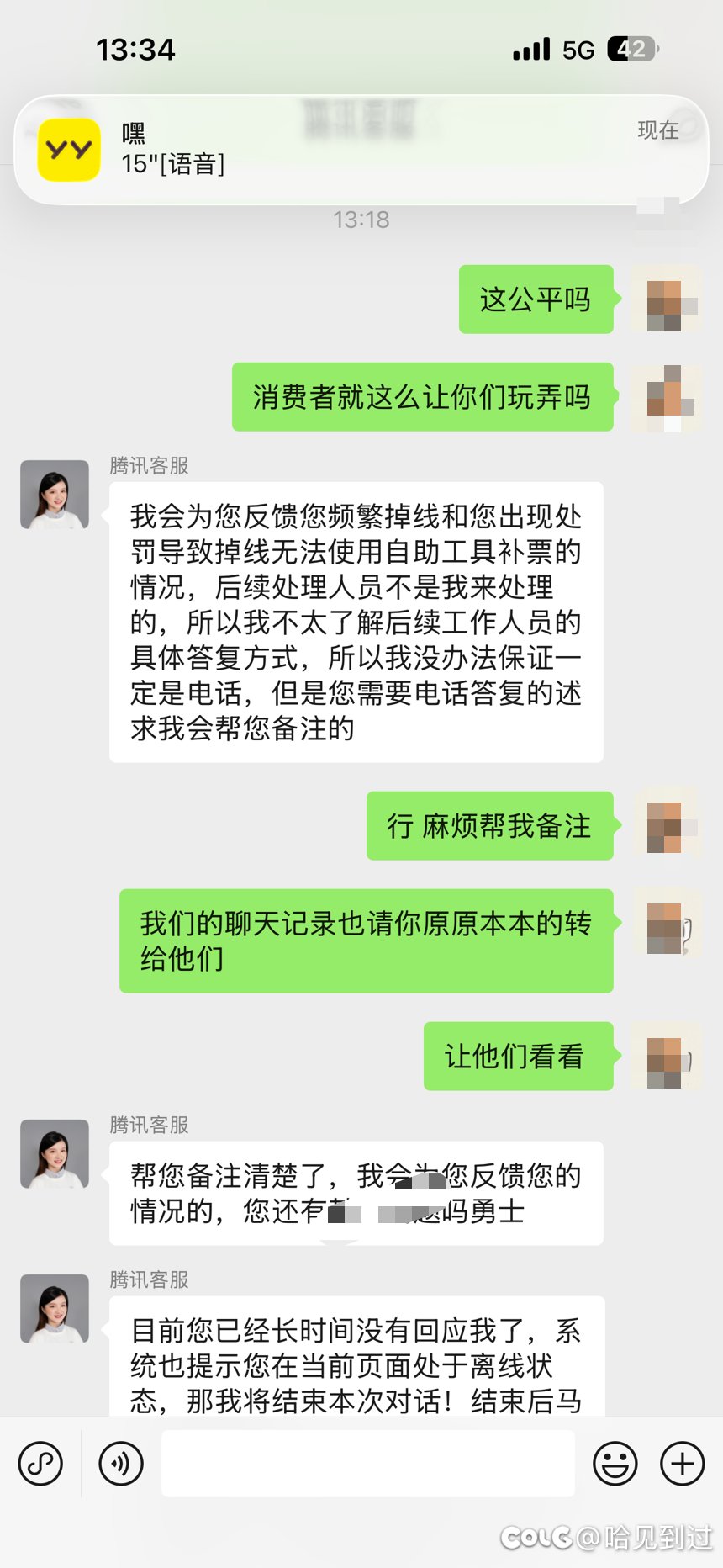Open the plus attachments menu
This screenshot has height=1568, width=723.
point(682,1465)
